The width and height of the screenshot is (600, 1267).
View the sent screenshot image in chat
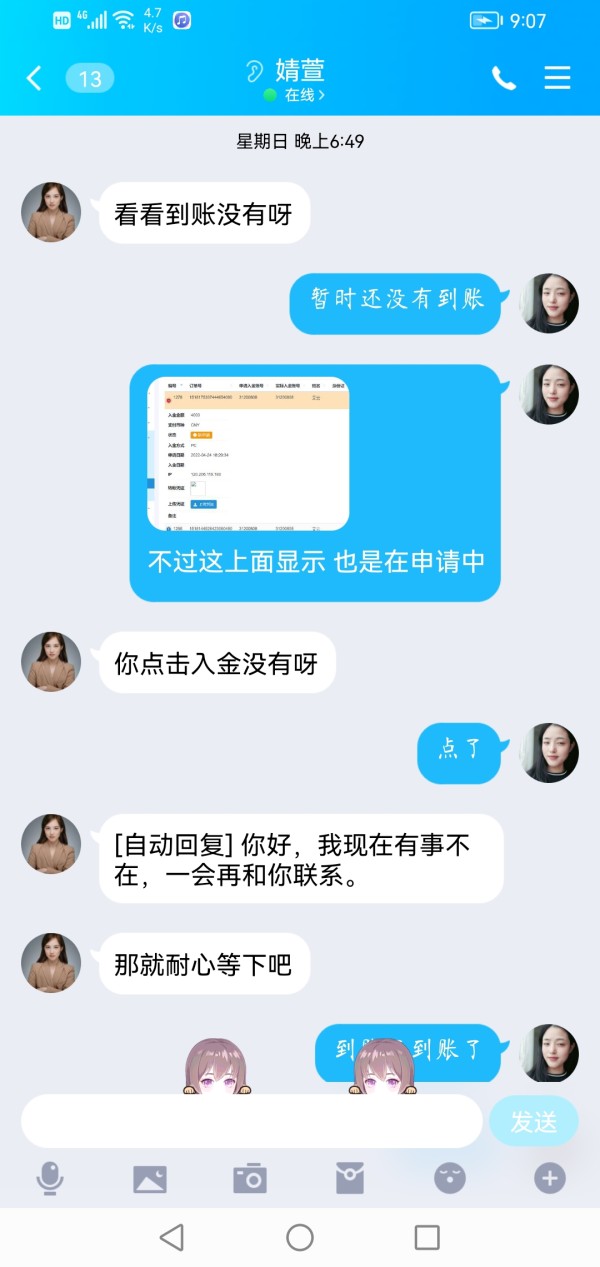tap(248, 453)
